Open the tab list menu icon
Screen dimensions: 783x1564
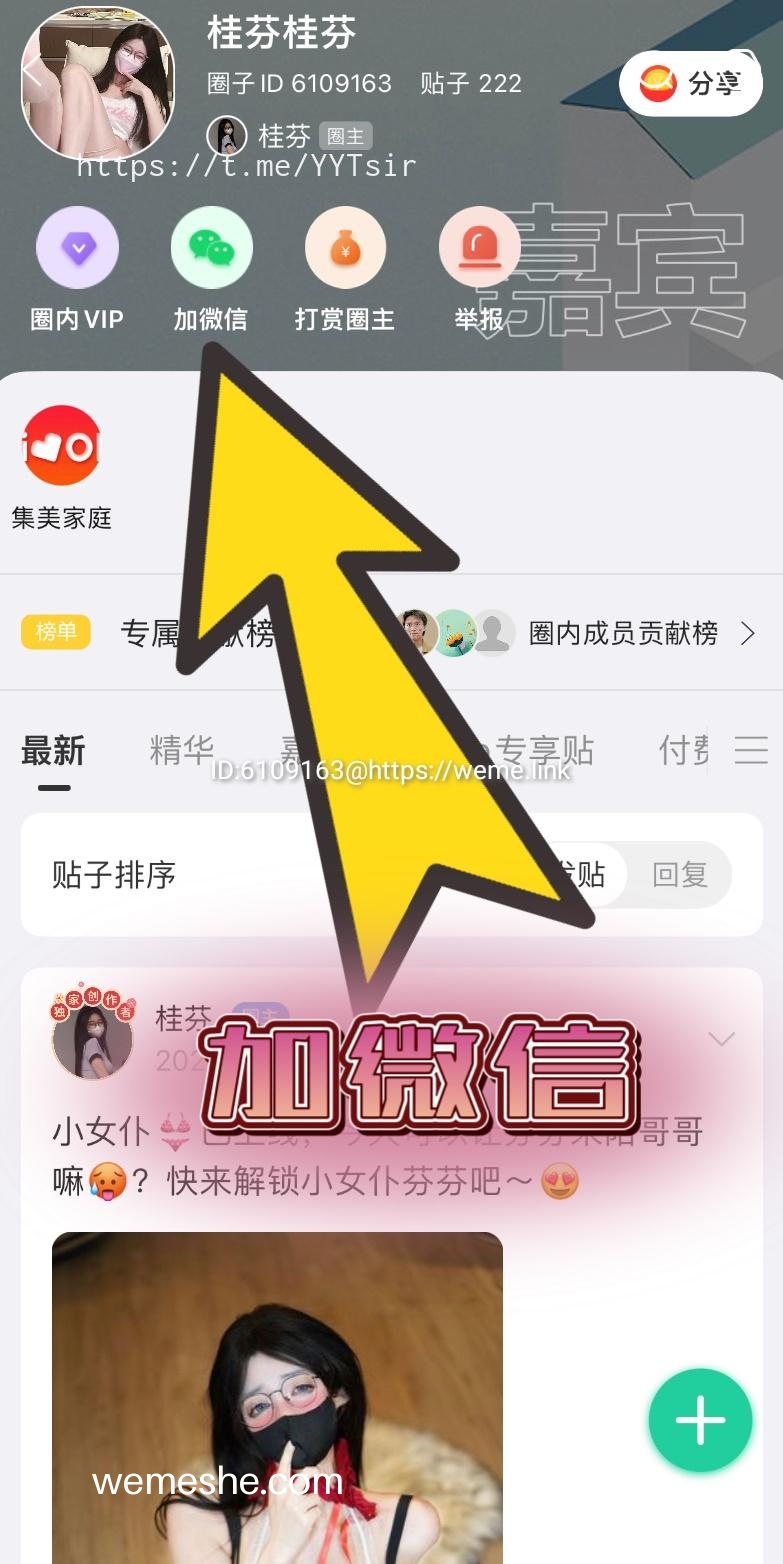point(751,750)
